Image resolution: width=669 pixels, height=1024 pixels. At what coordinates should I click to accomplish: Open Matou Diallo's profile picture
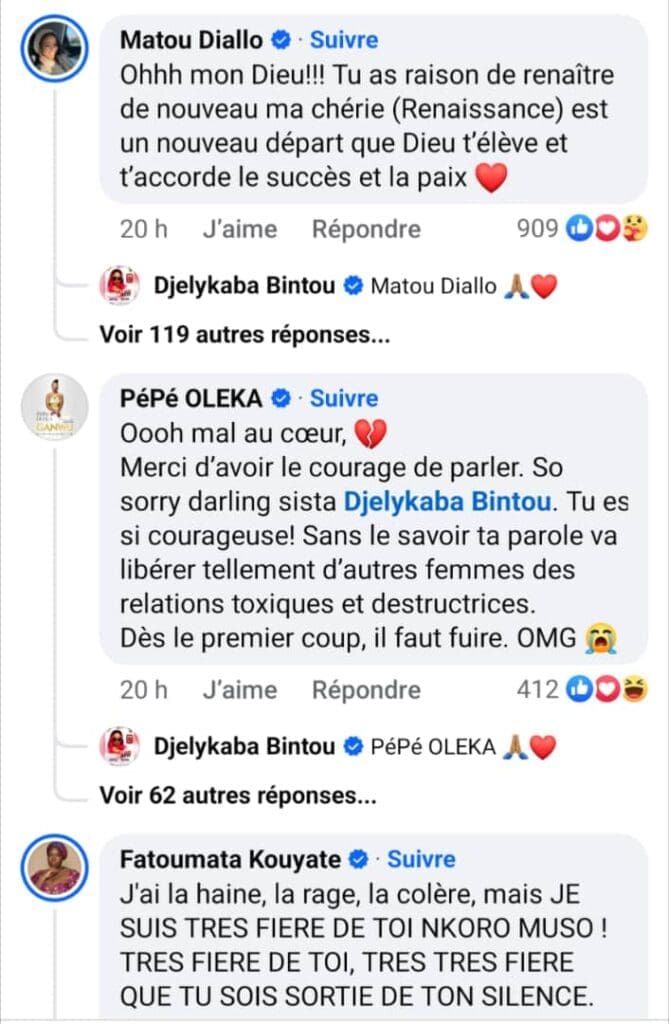click(55, 49)
